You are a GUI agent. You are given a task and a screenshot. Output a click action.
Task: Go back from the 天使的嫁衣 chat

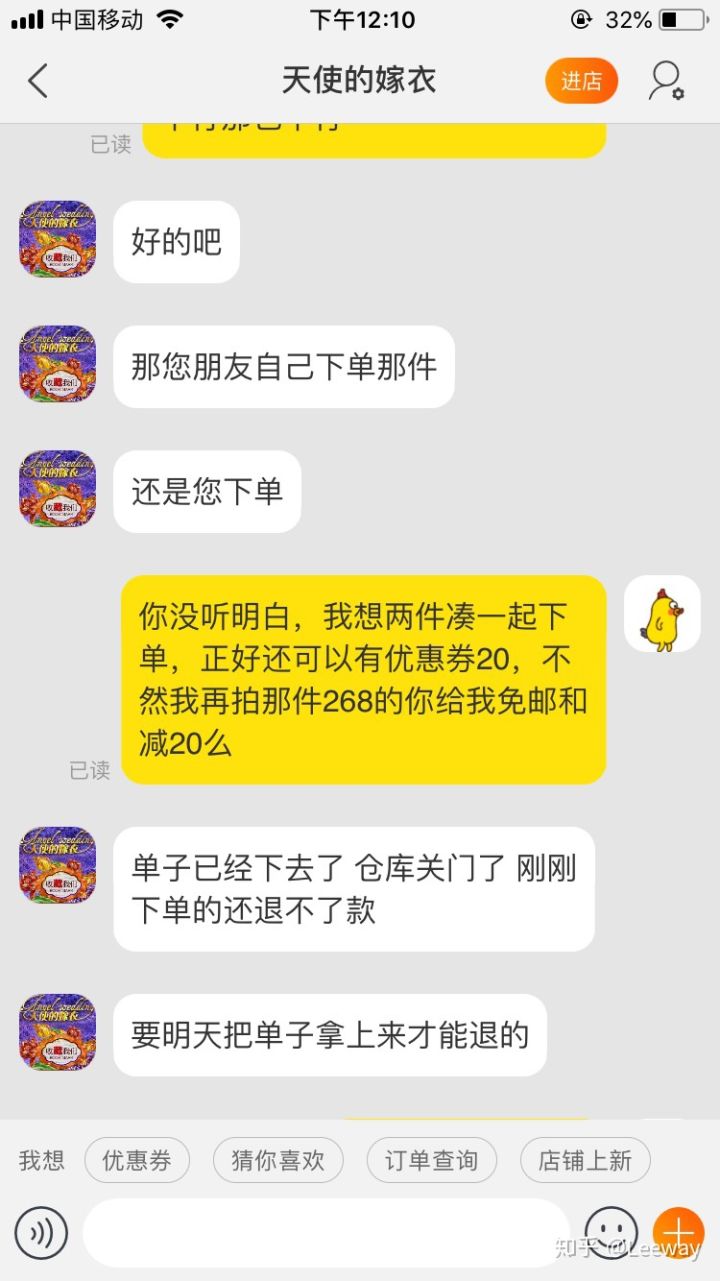click(x=38, y=81)
